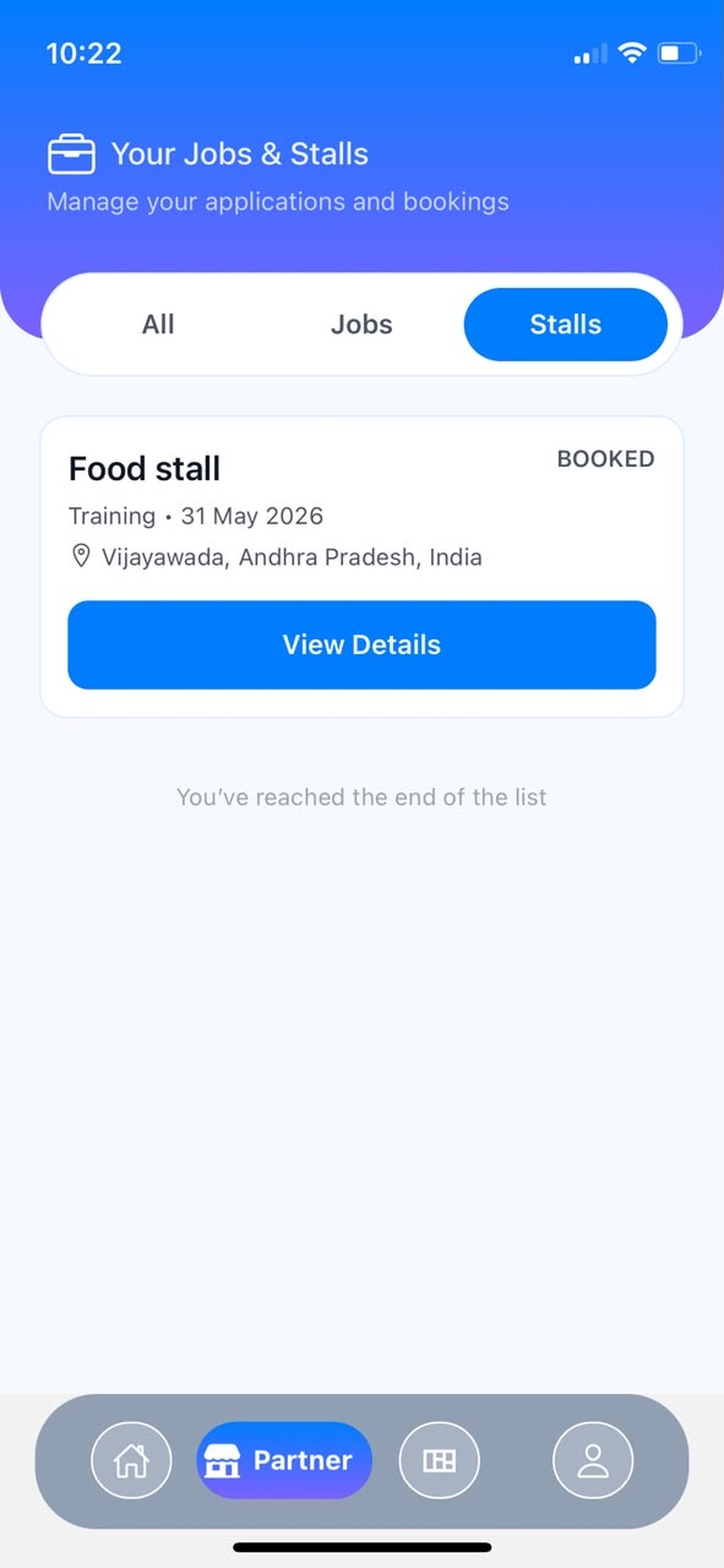Screen dimensions: 724x1568
Task: Open the grid layout tab in bottom bar
Action: pyautogui.click(x=440, y=1459)
